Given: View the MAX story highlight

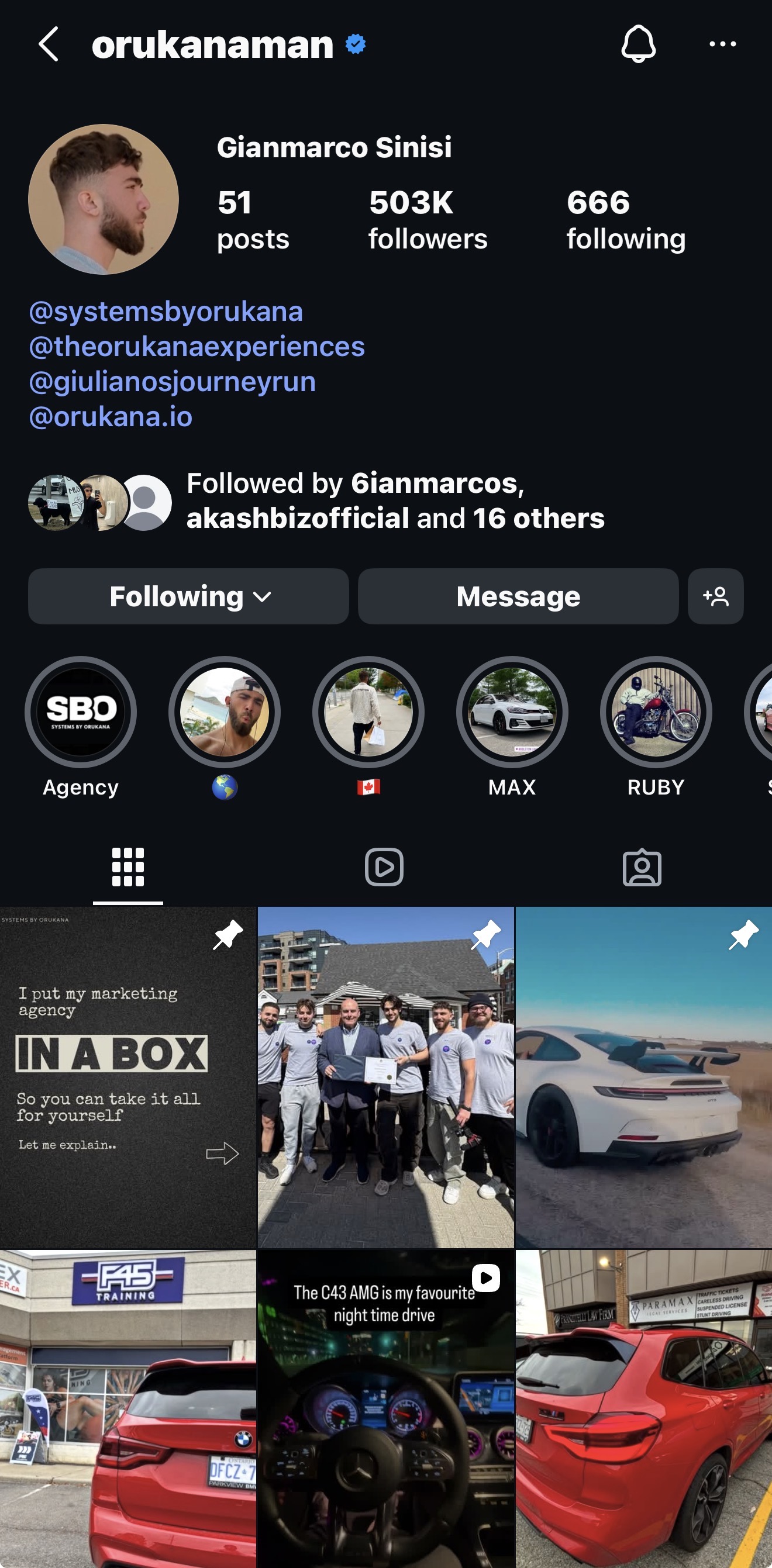Looking at the screenshot, I should pos(512,712).
